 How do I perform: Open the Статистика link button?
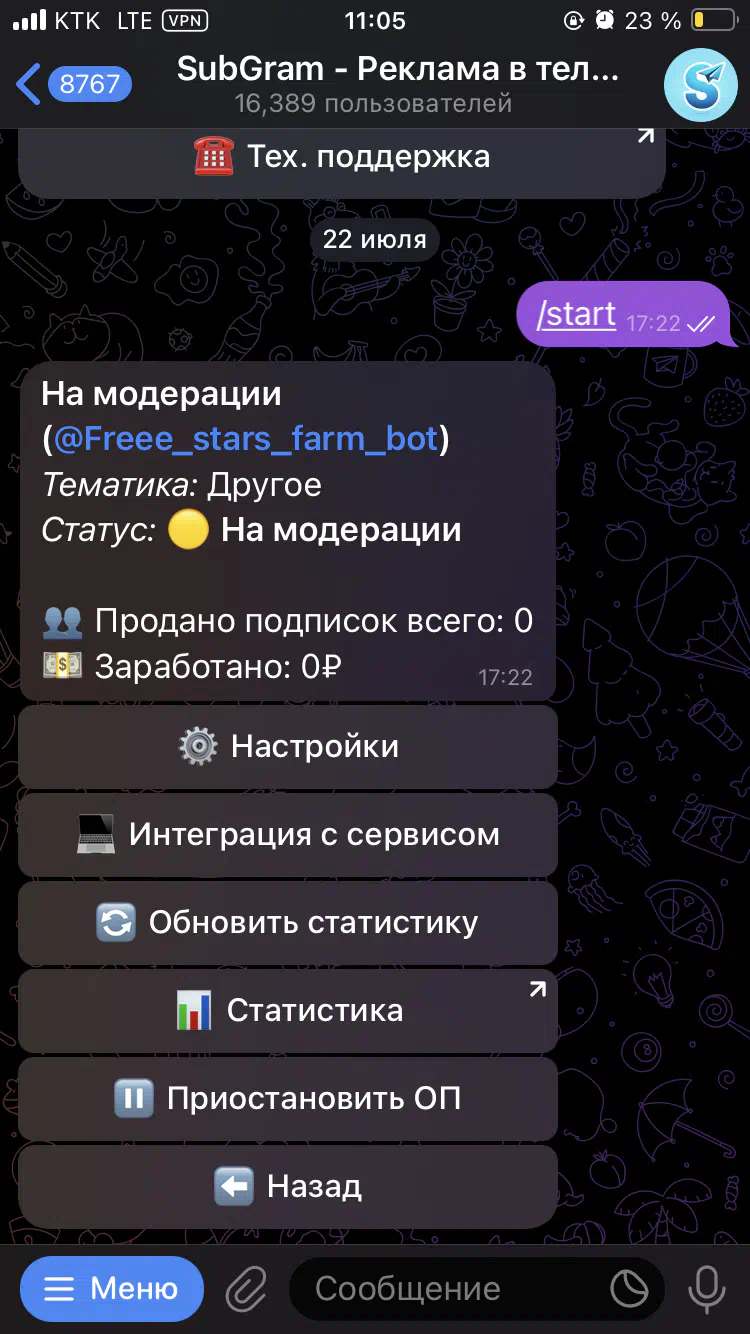[x=288, y=1011]
